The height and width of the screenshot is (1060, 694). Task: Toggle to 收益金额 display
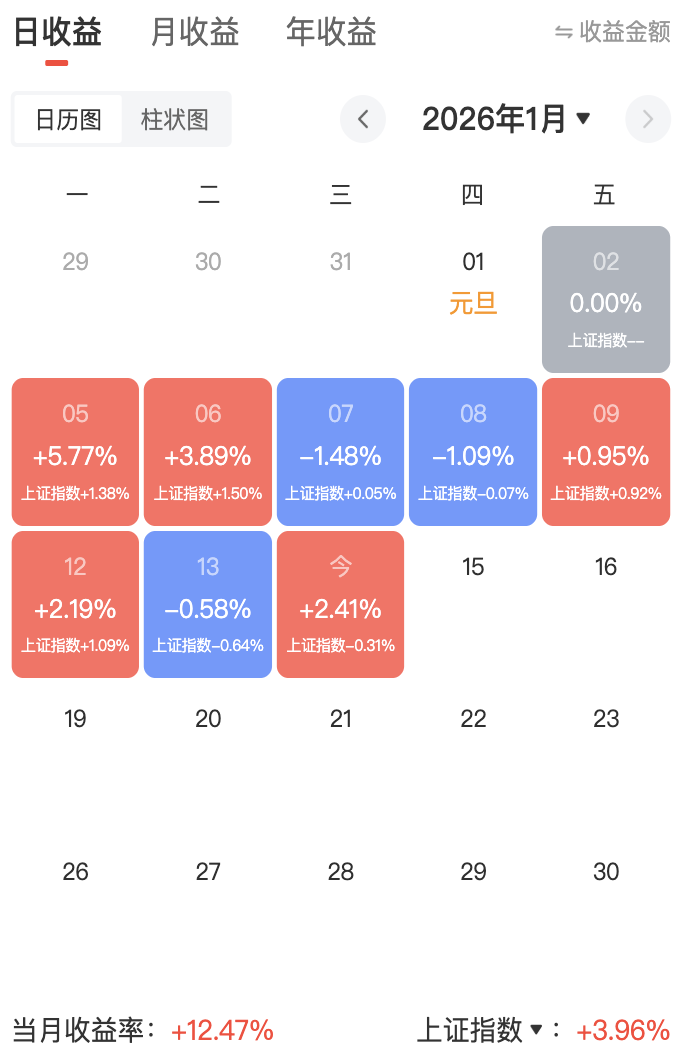(x=613, y=33)
